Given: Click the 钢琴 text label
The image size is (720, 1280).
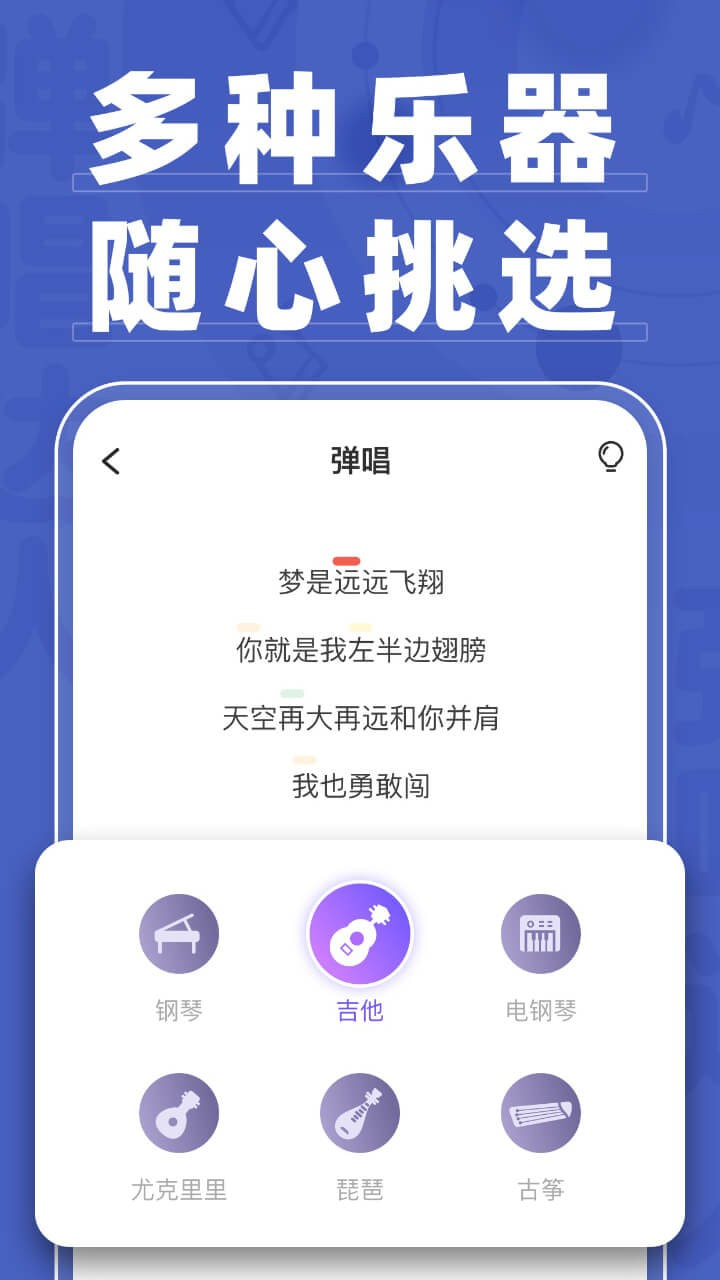Looking at the screenshot, I should coord(180,1011).
